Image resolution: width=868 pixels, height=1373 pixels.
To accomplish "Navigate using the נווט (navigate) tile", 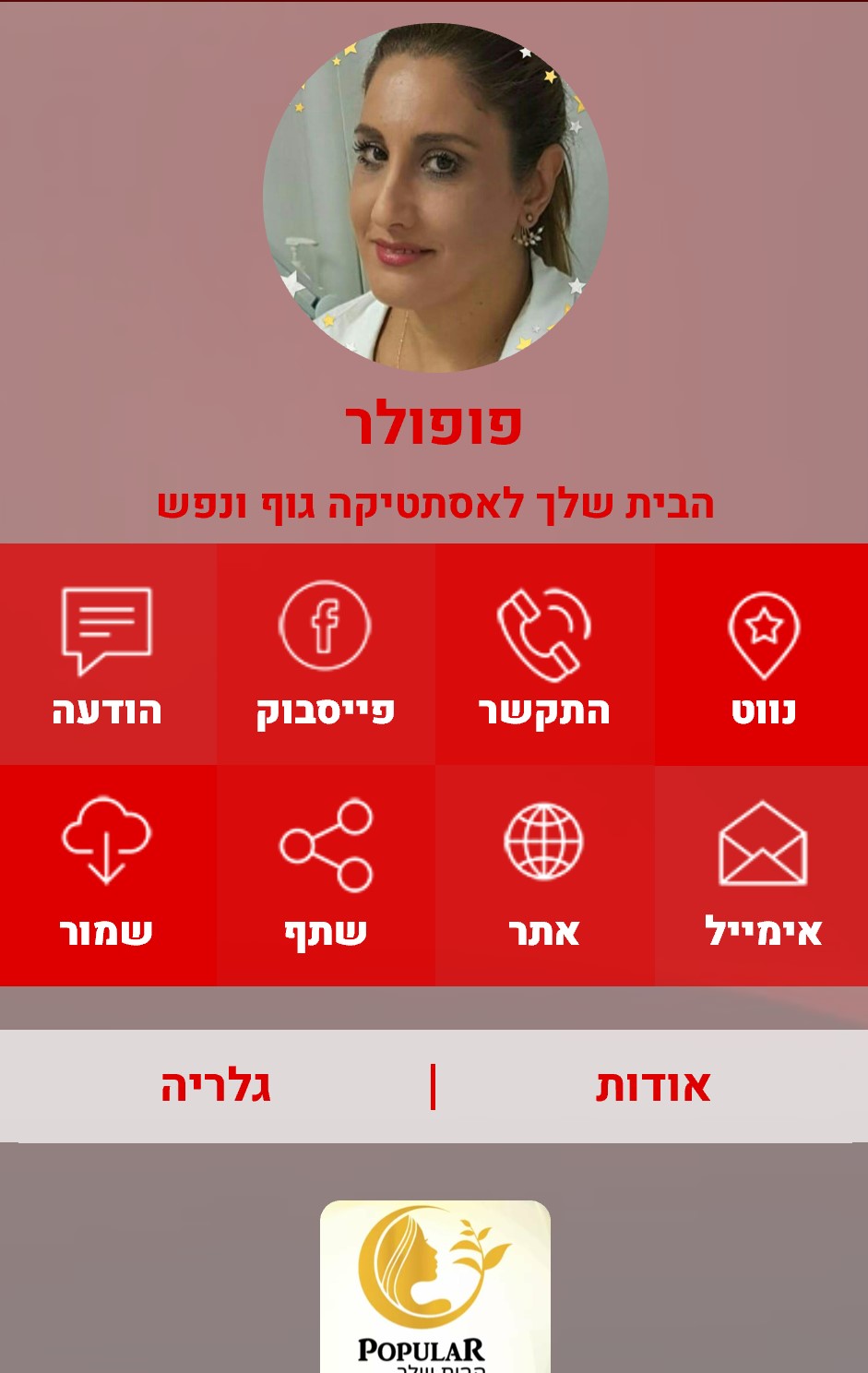I will (762, 655).
